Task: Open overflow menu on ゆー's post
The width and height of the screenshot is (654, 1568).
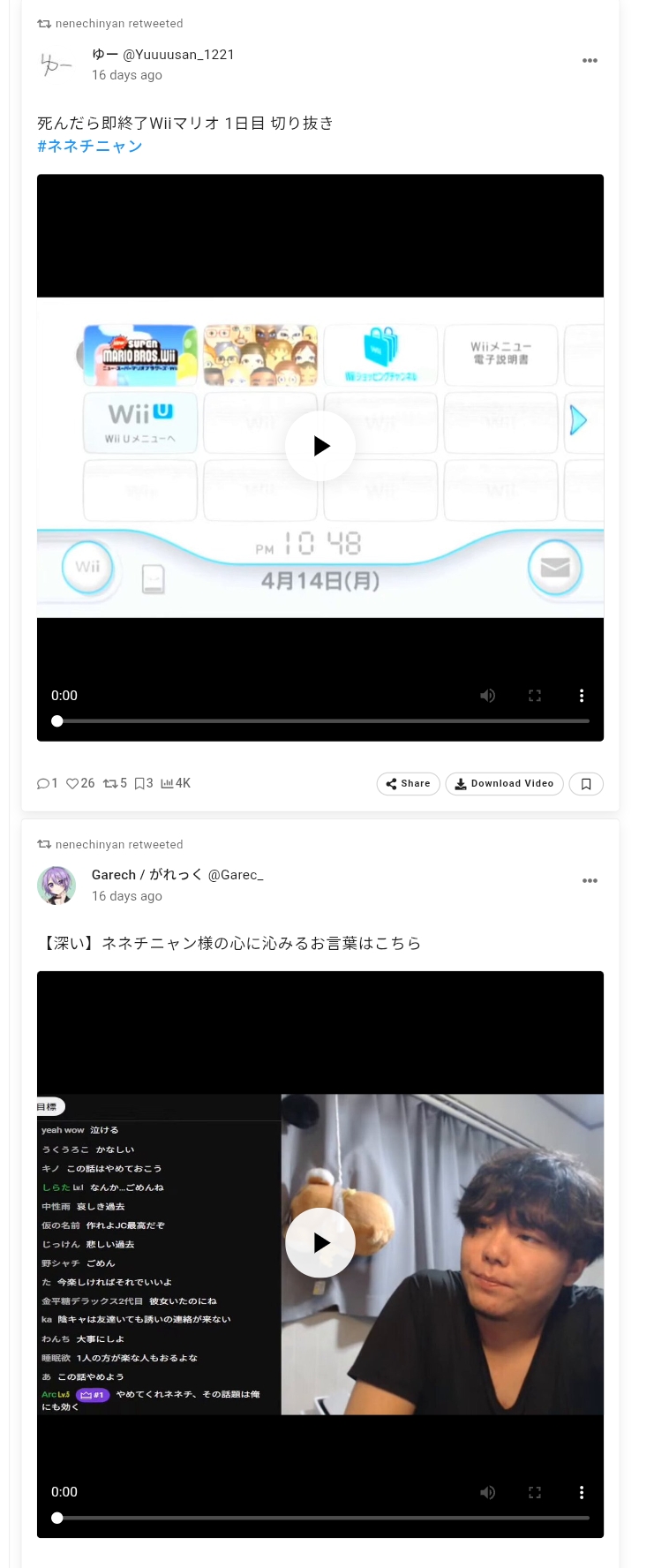Action: pos(590,61)
